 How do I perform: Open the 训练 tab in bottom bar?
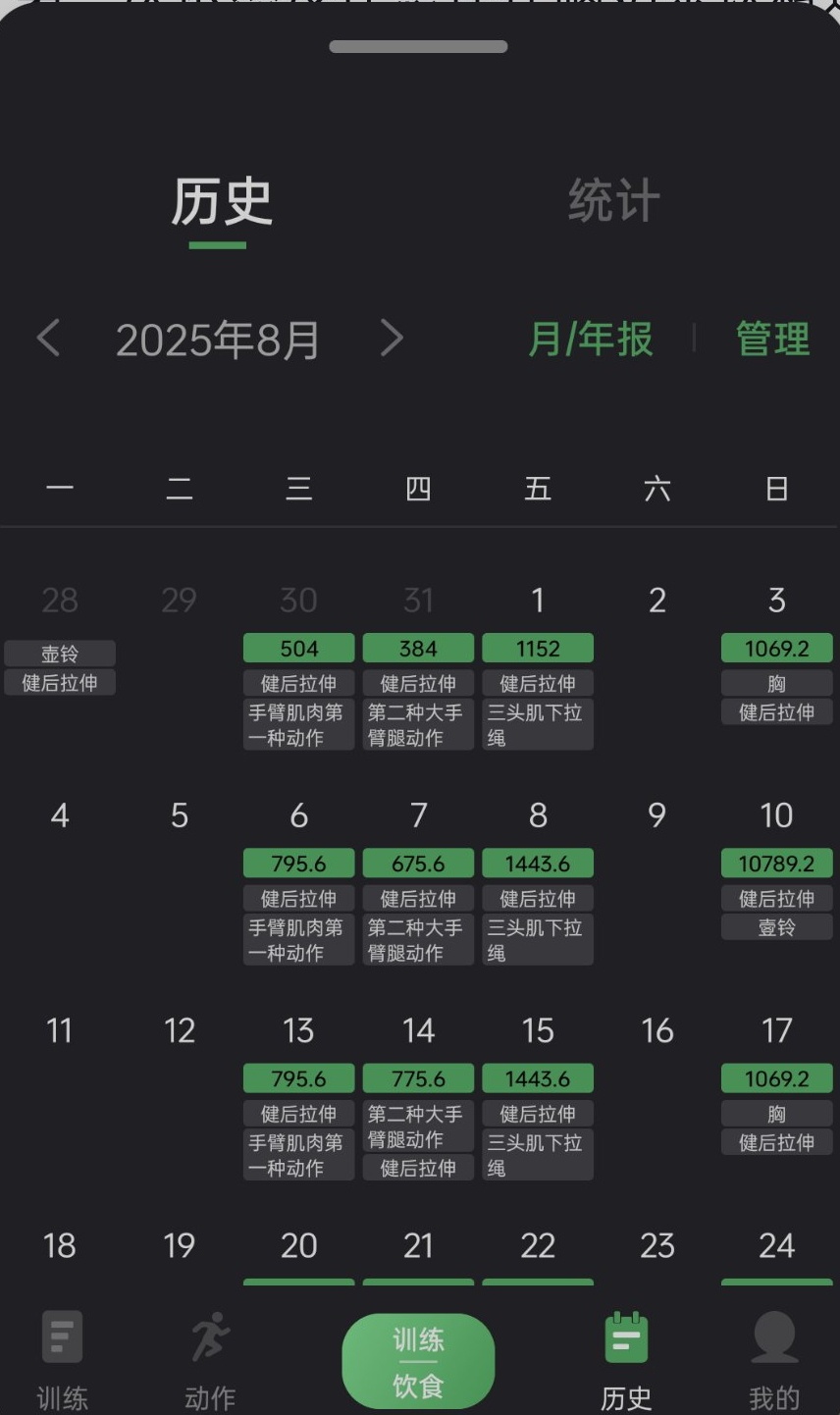point(62,1361)
